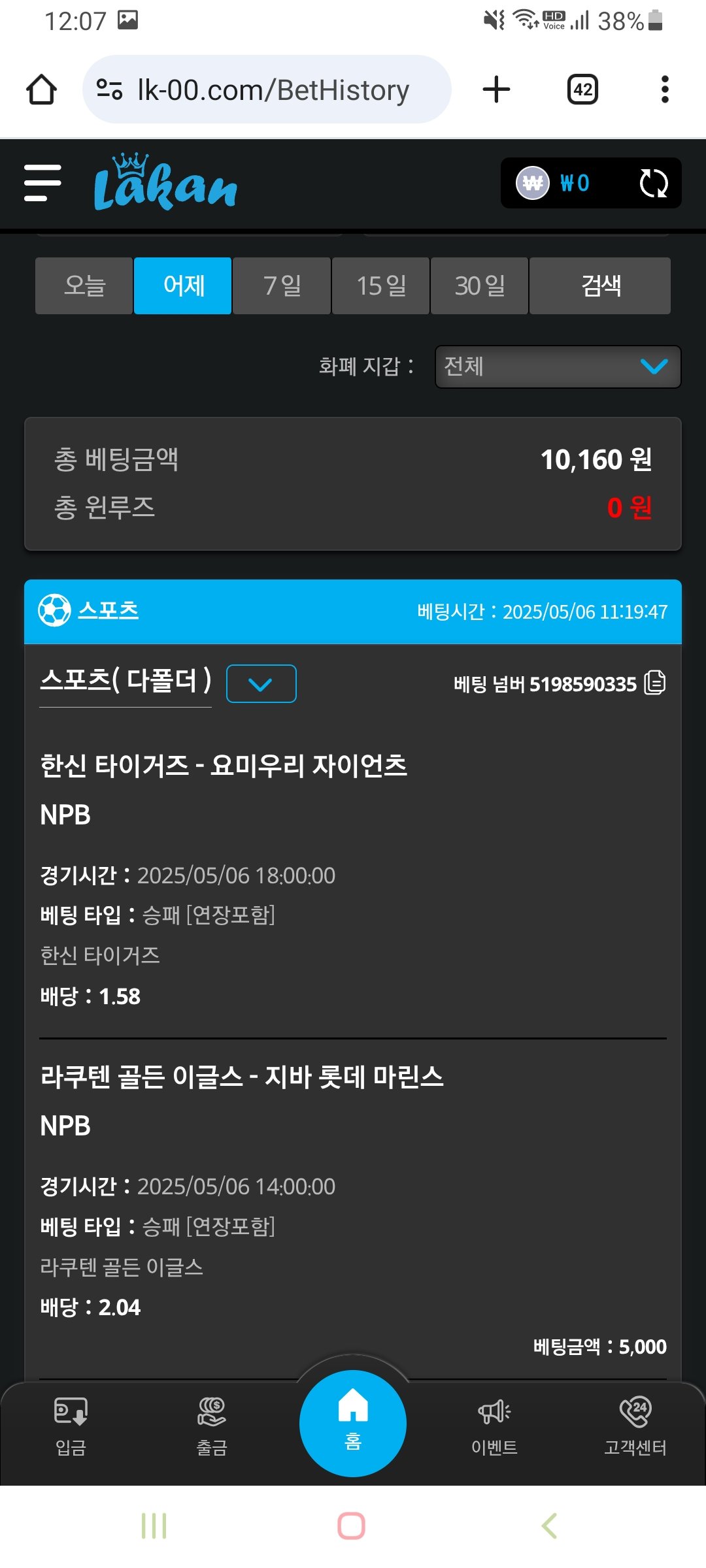Open the browser overflow menu
The width and height of the screenshot is (706, 1568).
(x=665, y=90)
